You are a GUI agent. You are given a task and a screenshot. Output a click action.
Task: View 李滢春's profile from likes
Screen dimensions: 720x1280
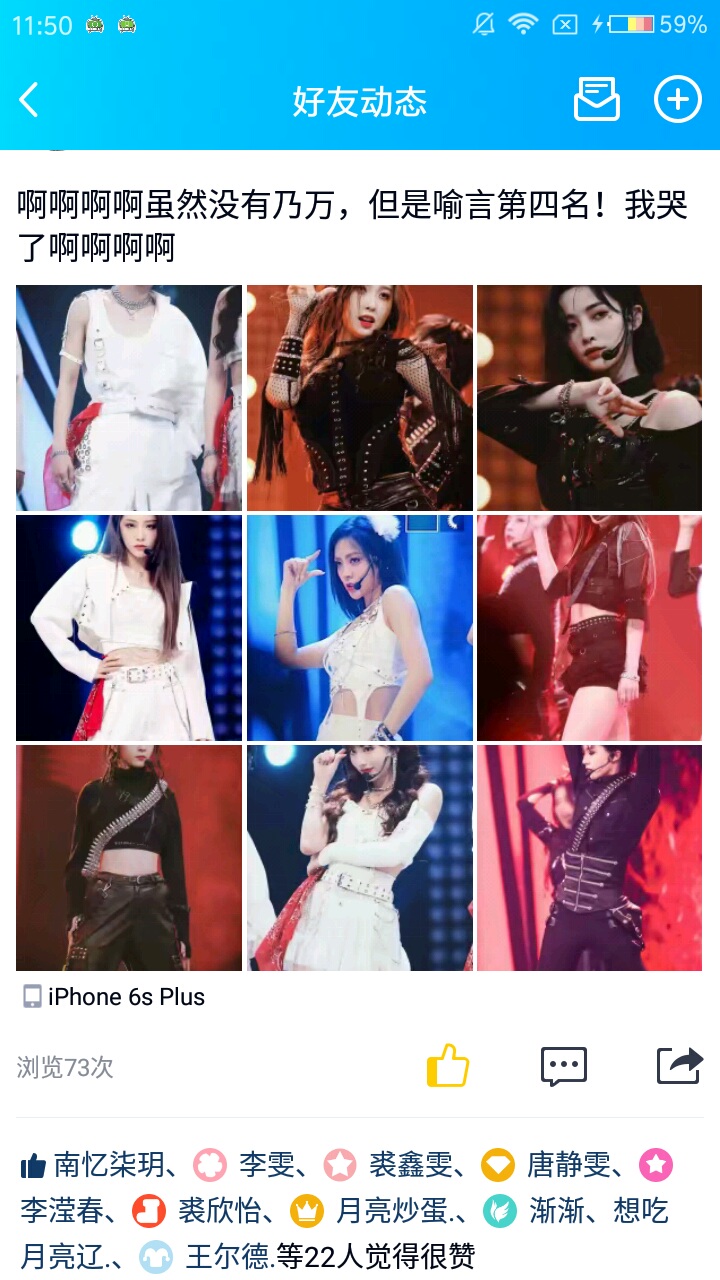coord(62,1211)
